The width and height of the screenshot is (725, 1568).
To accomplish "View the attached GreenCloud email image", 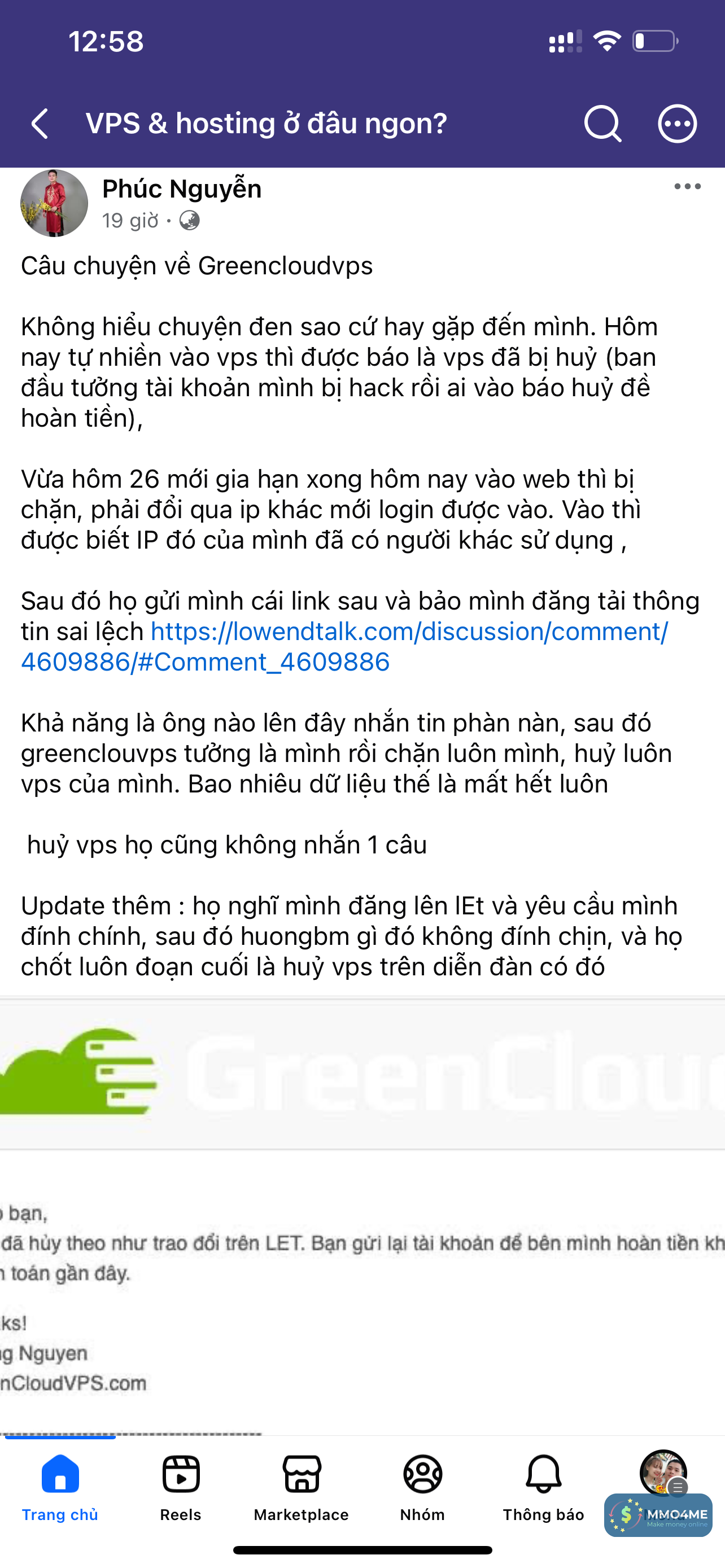I will pos(362,1217).
